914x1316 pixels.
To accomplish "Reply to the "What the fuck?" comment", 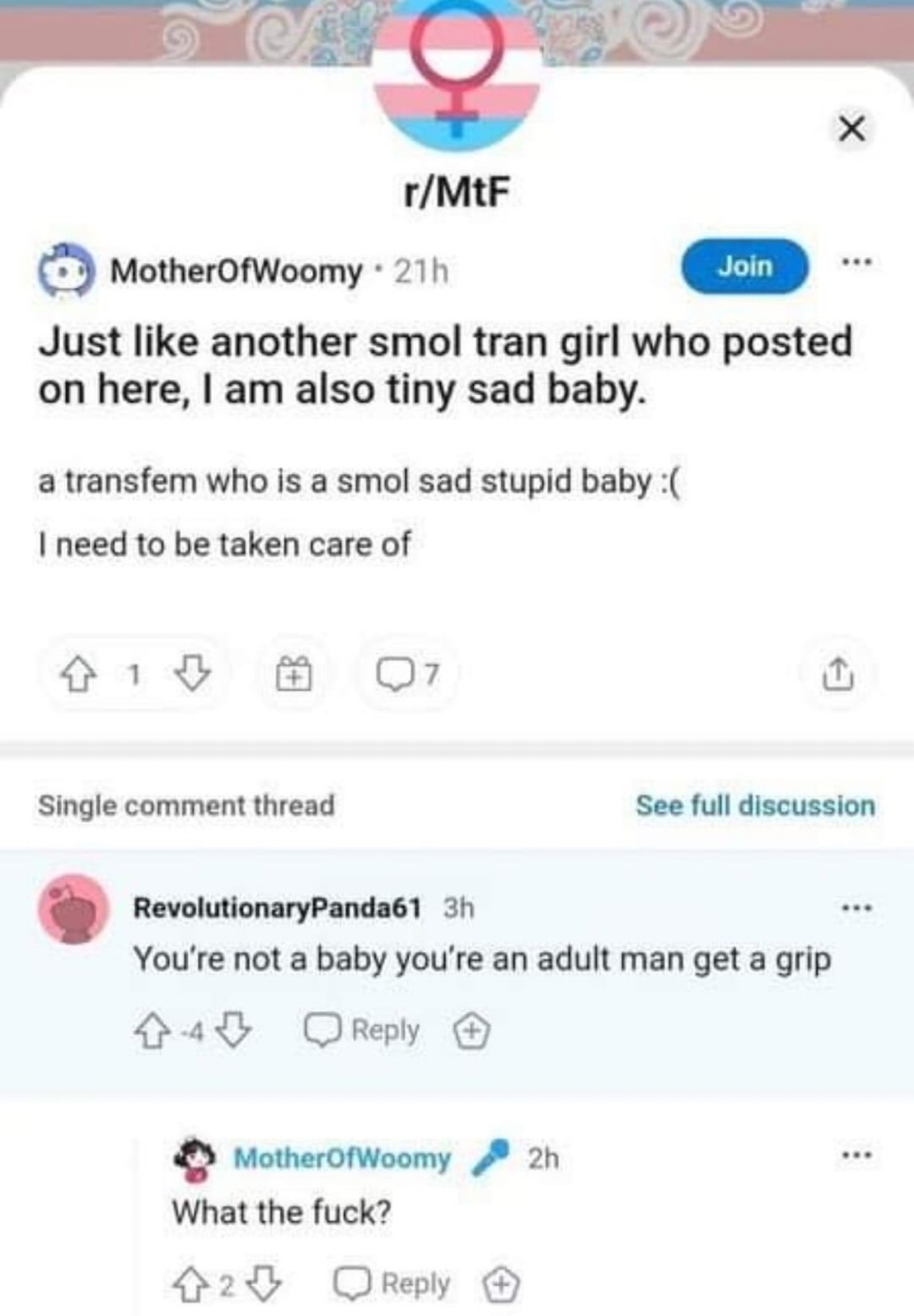I will (392, 1284).
